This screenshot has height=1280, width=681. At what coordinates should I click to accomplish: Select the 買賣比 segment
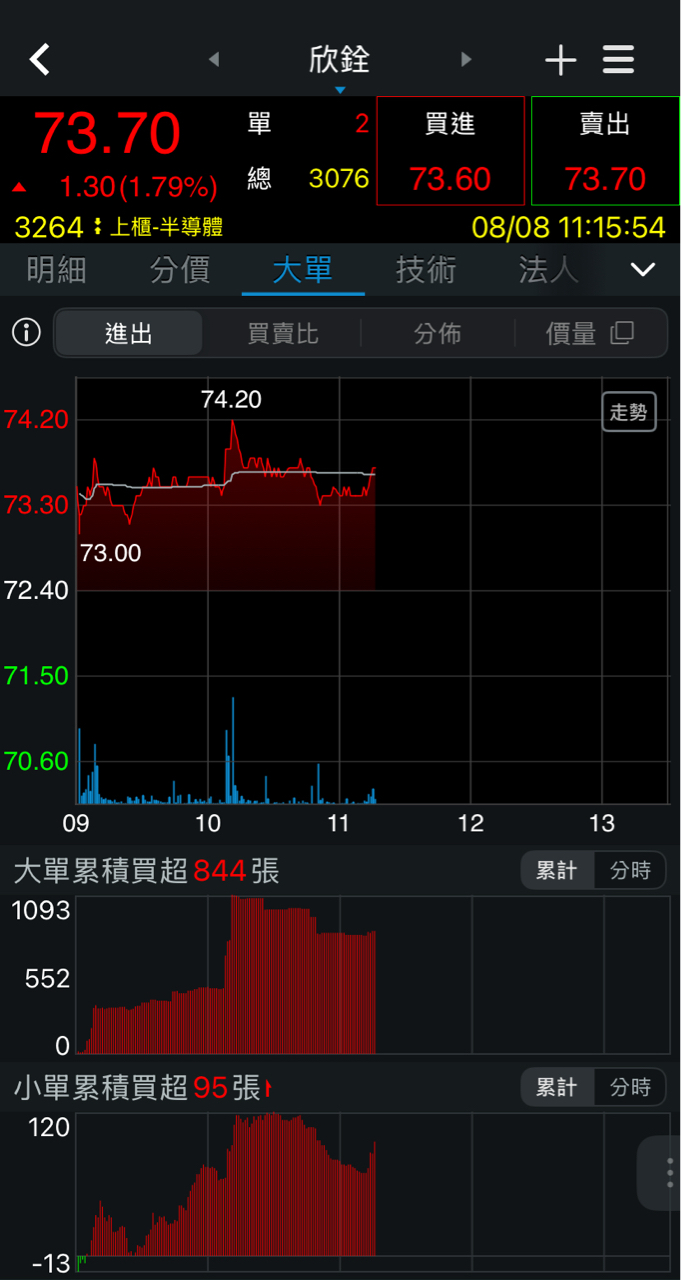(x=283, y=334)
